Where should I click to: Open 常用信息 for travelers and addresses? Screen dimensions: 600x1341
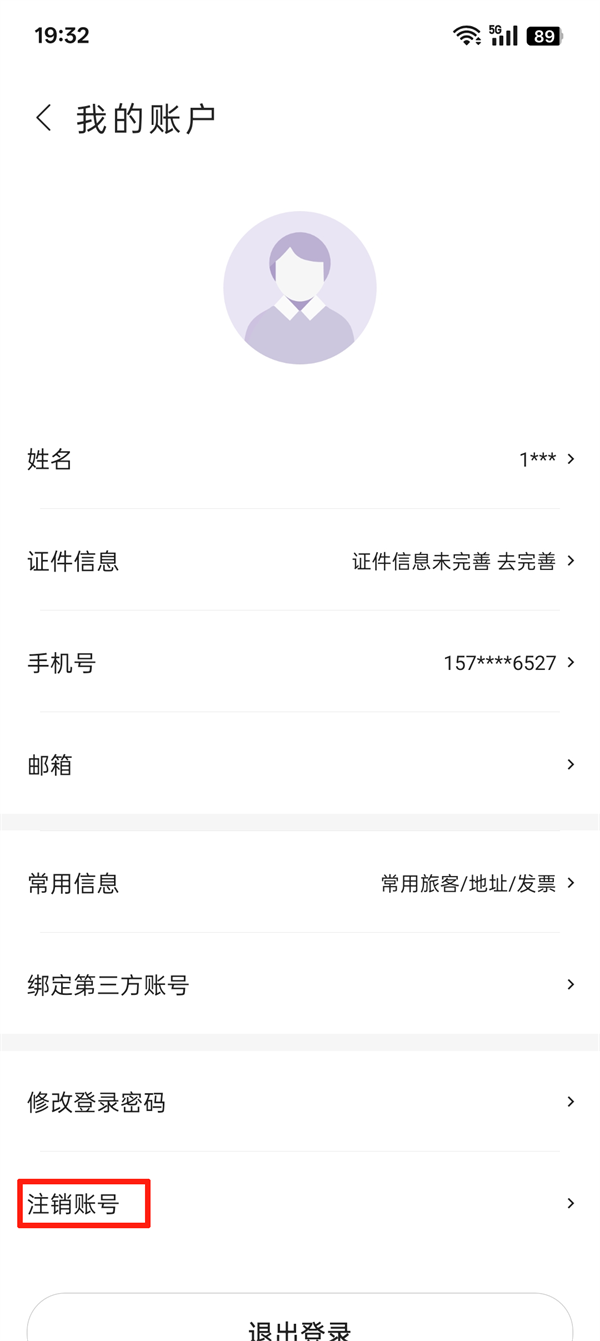pyautogui.click(x=300, y=883)
